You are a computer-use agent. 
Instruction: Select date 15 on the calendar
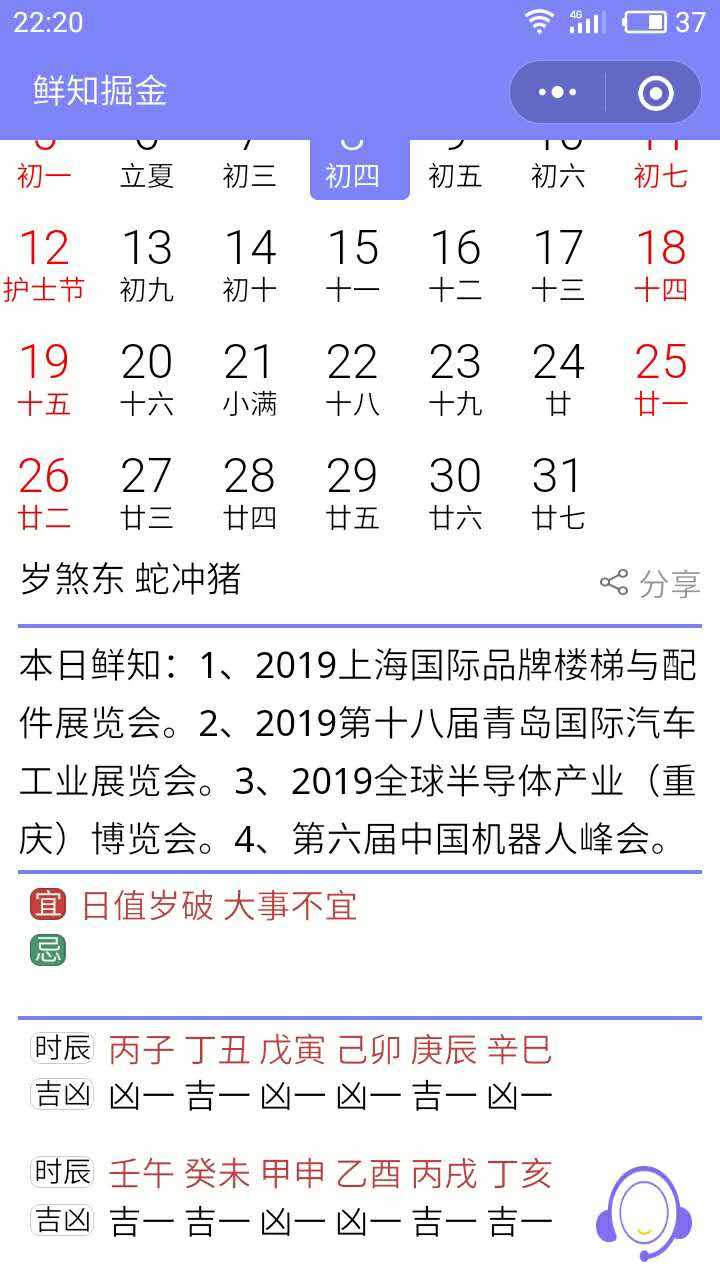[353, 265]
